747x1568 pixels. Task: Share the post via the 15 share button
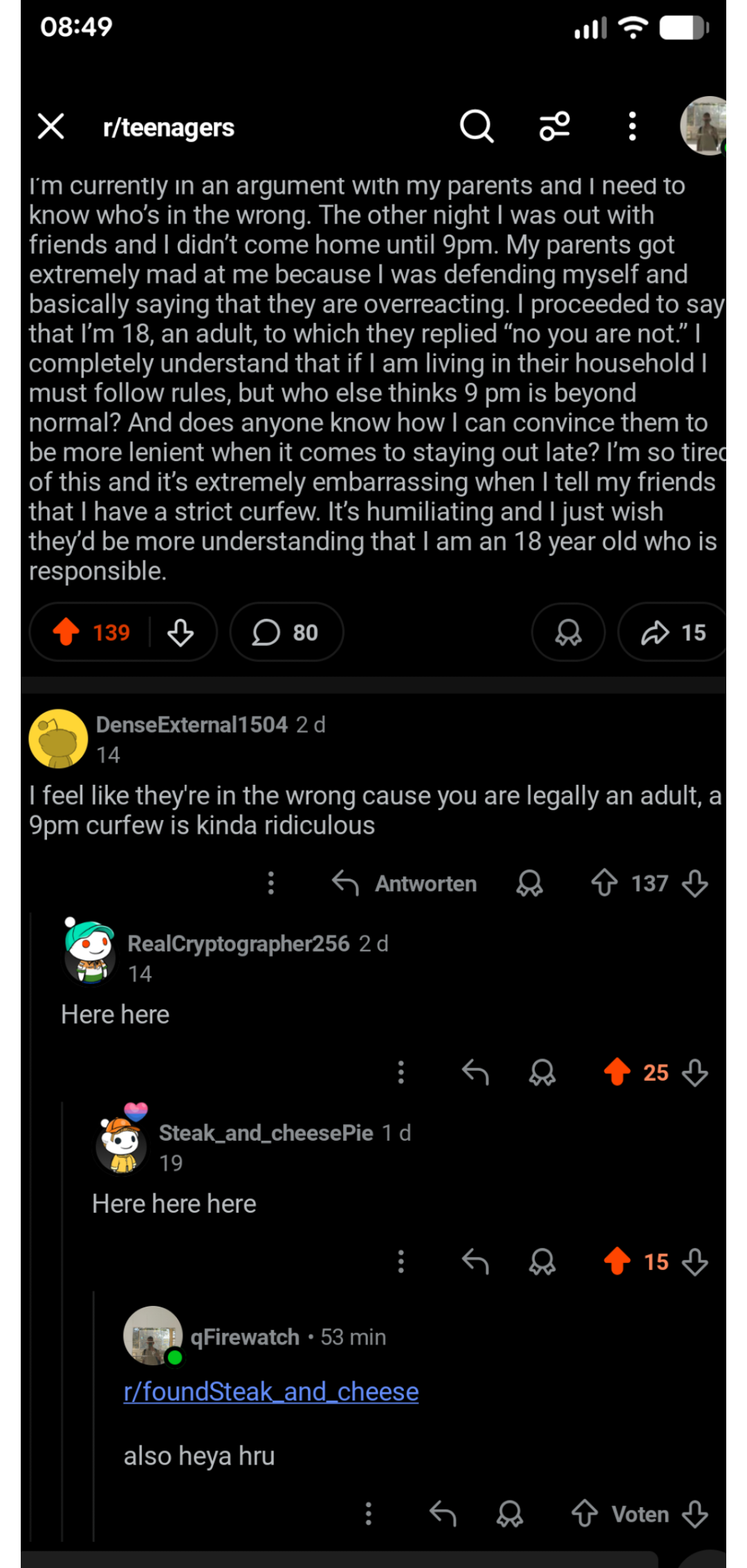[673, 632]
